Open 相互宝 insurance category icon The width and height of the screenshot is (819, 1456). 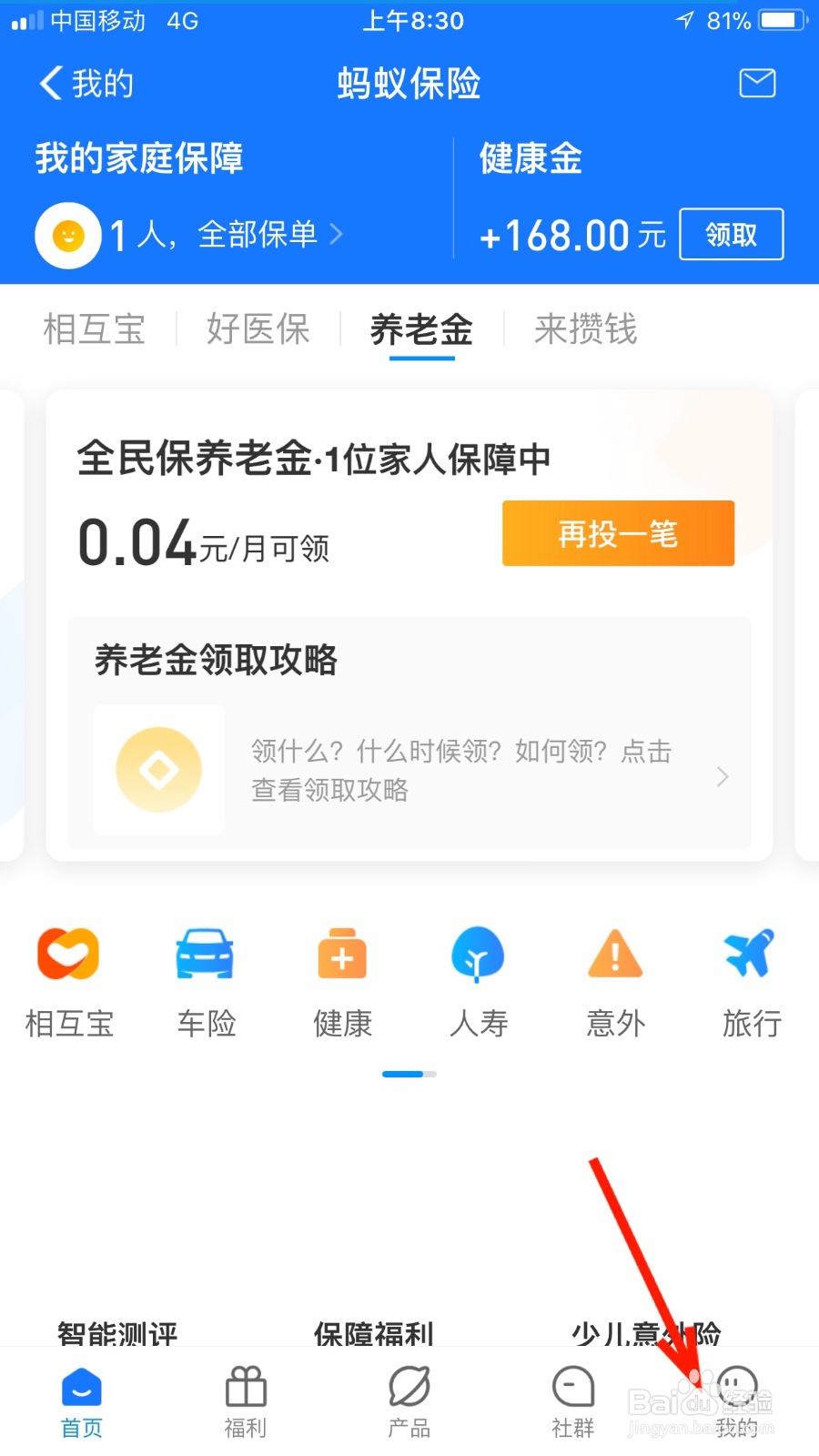69,981
